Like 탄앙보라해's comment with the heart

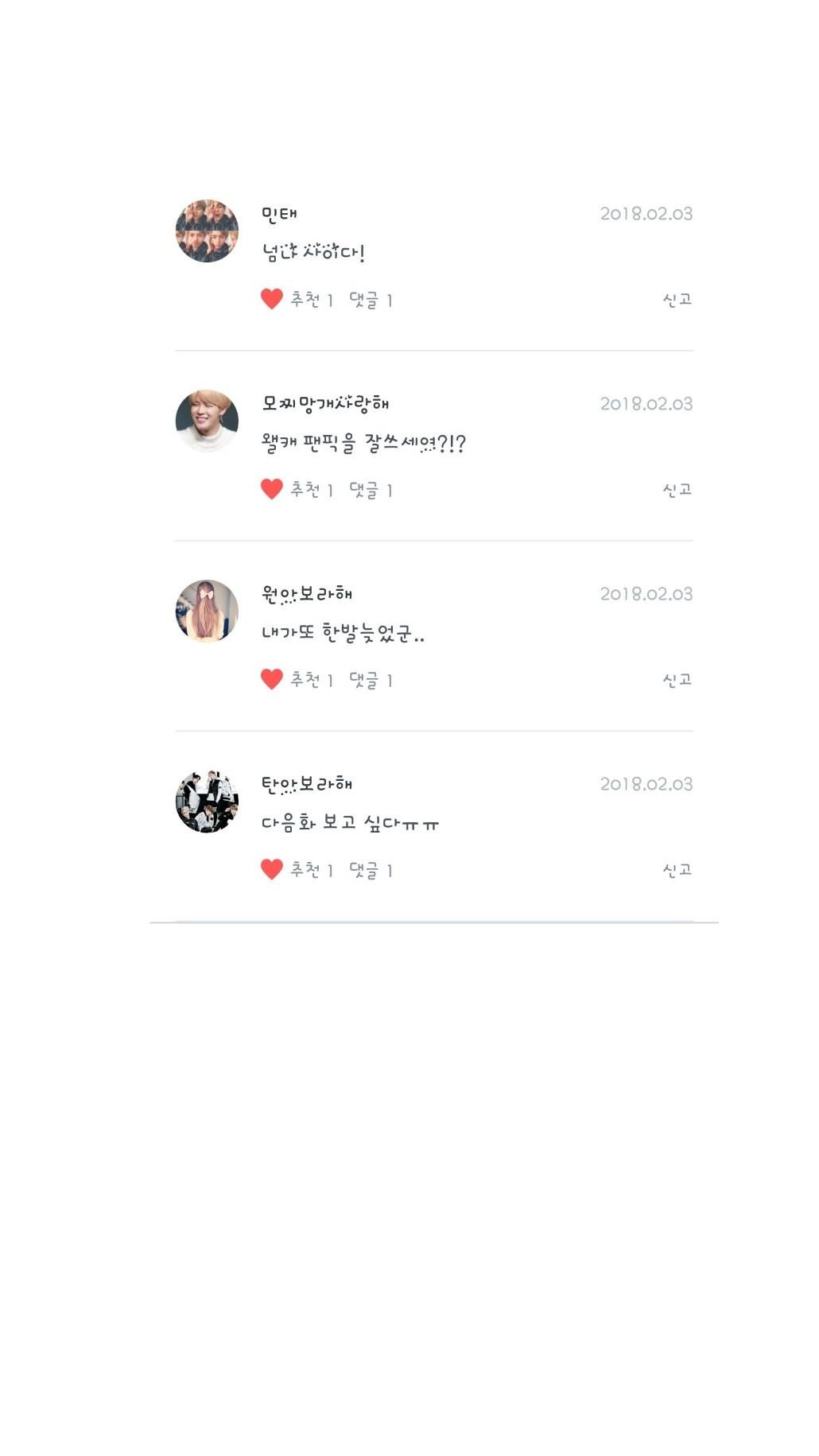click(x=272, y=869)
